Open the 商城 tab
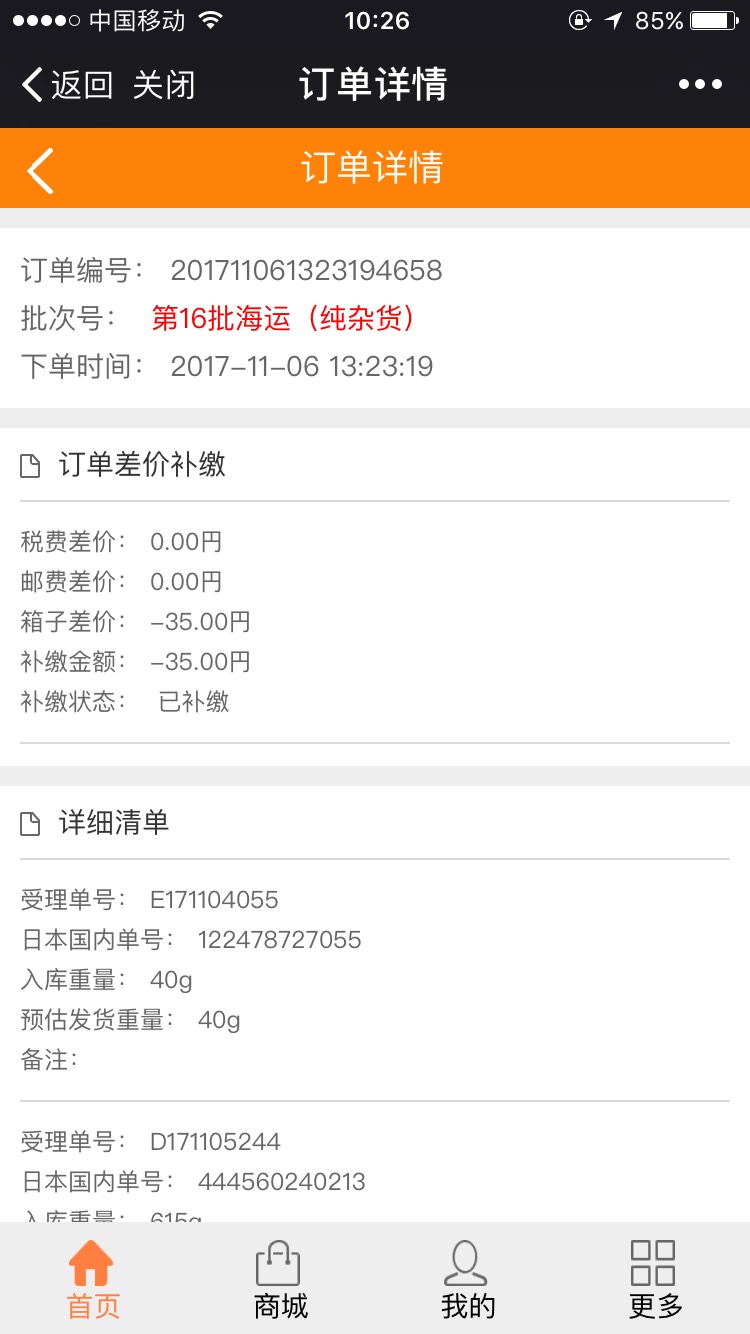The image size is (750, 1334). [280, 1280]
